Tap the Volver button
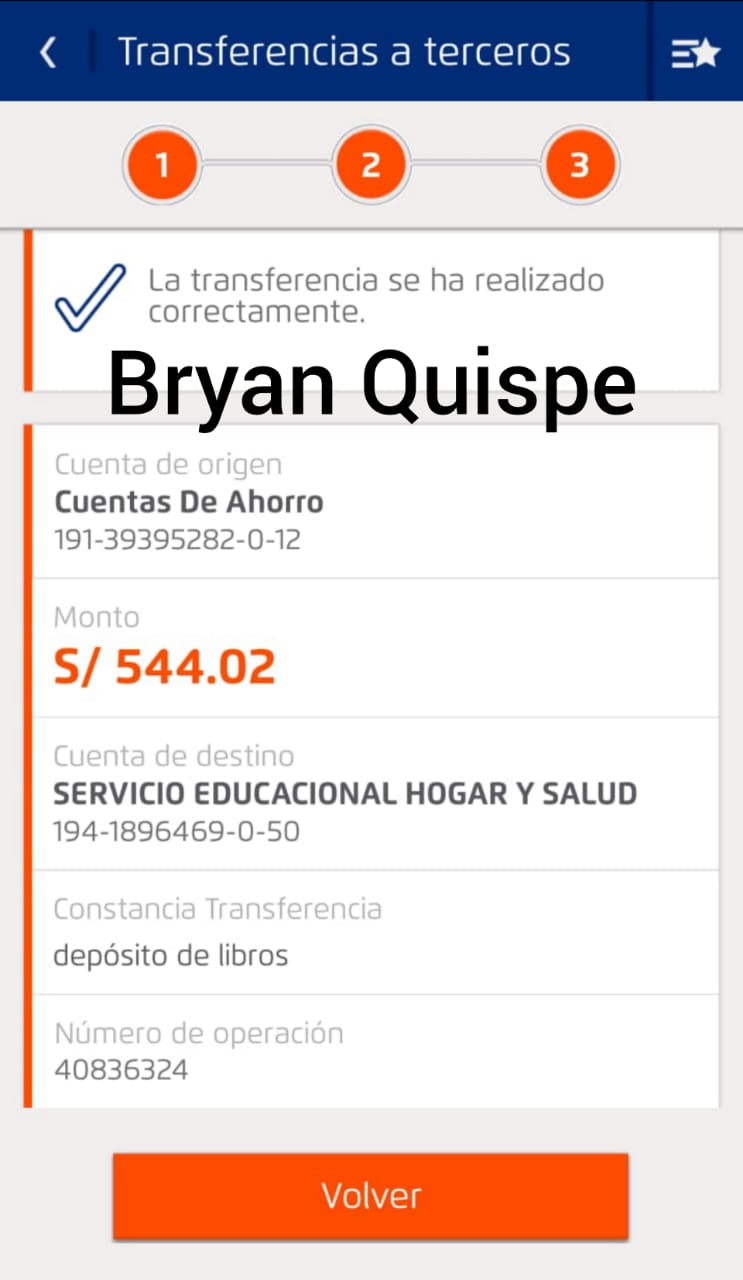The image size is (743, 1280). point(371,1196)
